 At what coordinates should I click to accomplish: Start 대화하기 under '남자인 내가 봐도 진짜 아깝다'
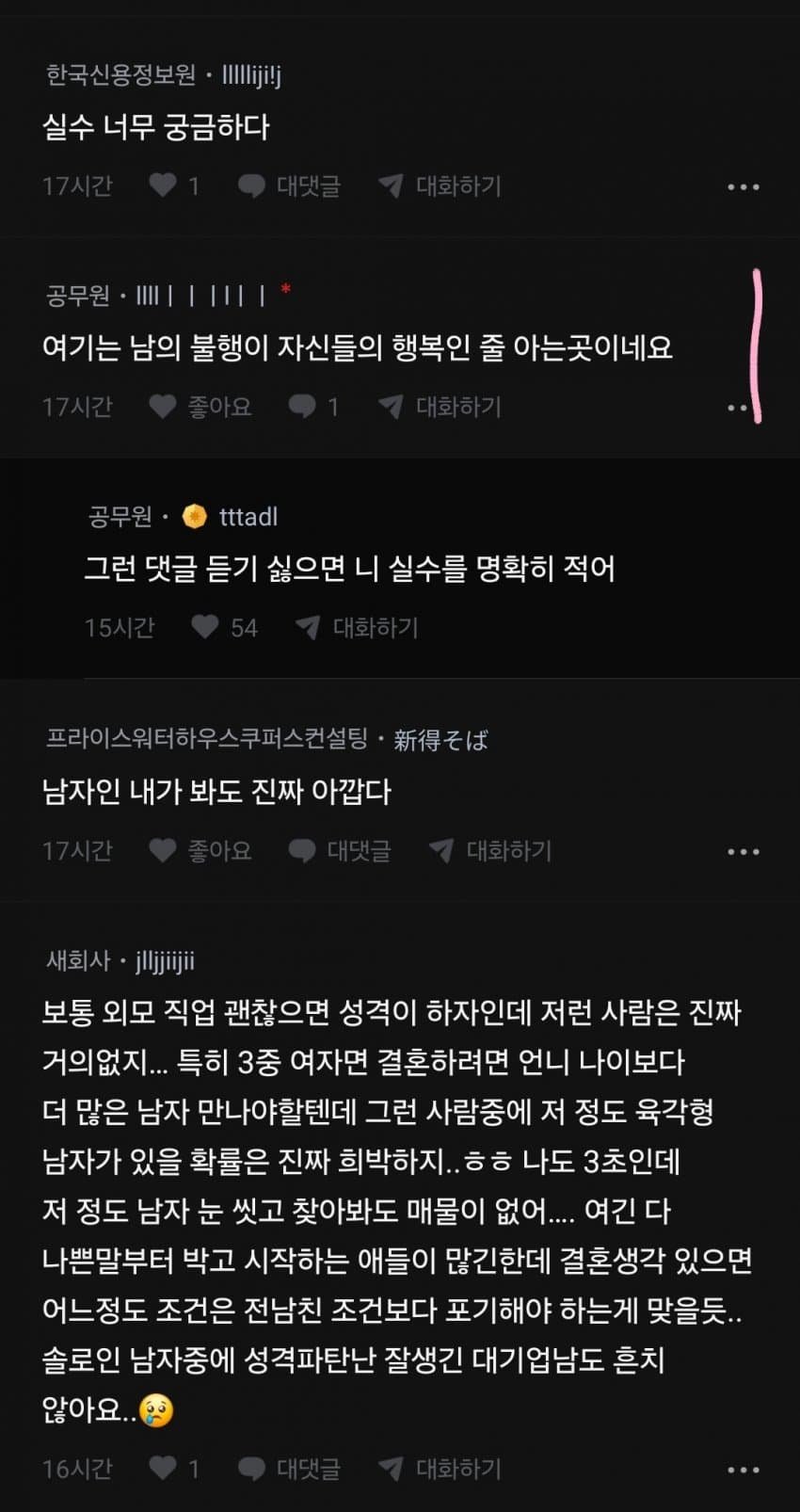(490, 851)
